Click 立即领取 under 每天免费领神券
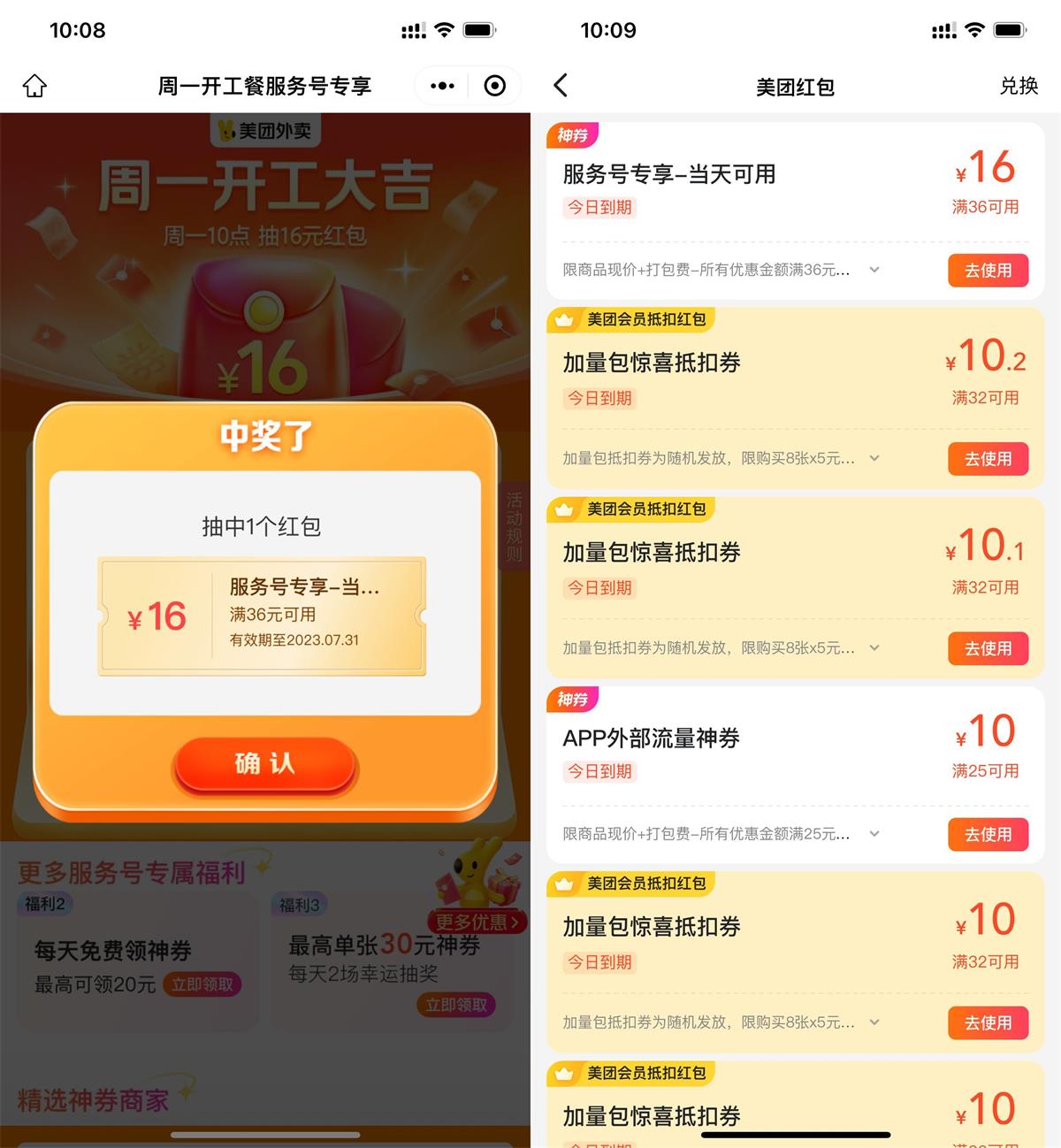 point(202,984)
